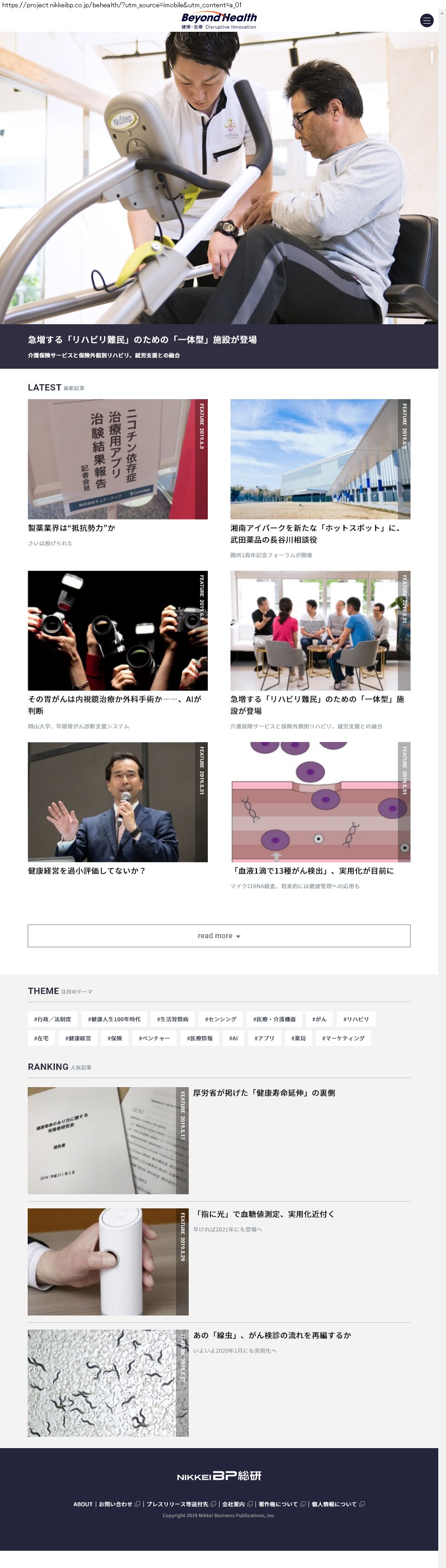Open ranking article 「指に光」で血糖値測定

click(x=264, y=1214)
